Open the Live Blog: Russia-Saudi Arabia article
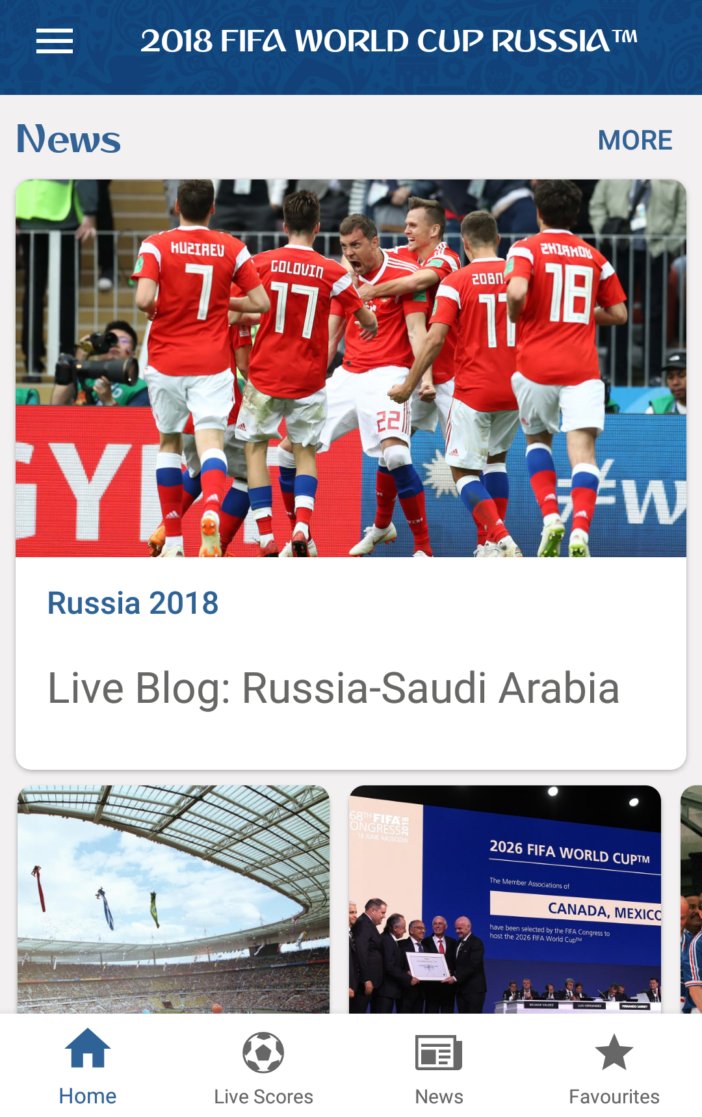Image resolution: width=702 pixels, height=1117 pixels. click(350, 474)
